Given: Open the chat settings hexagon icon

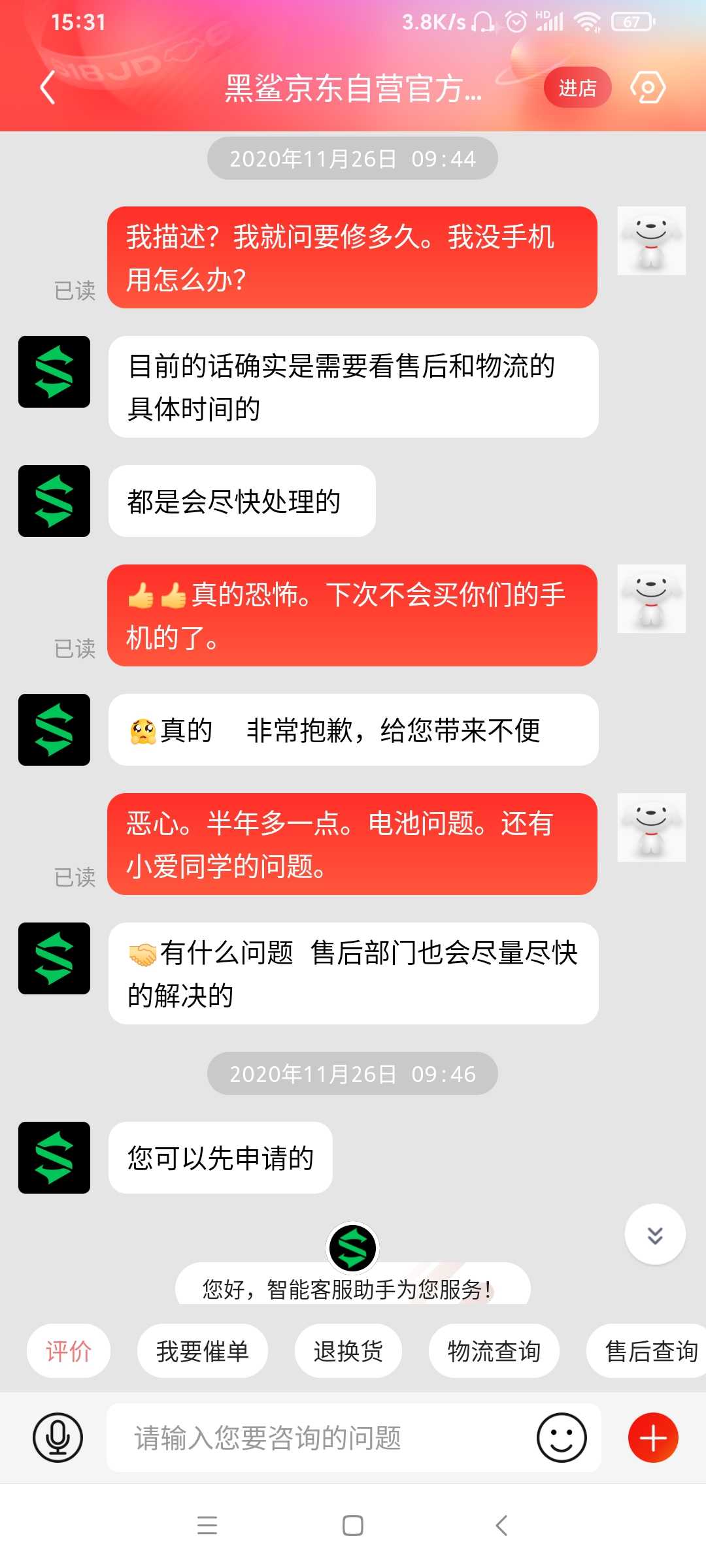Looking at the screenshot, I should [647, 88].
